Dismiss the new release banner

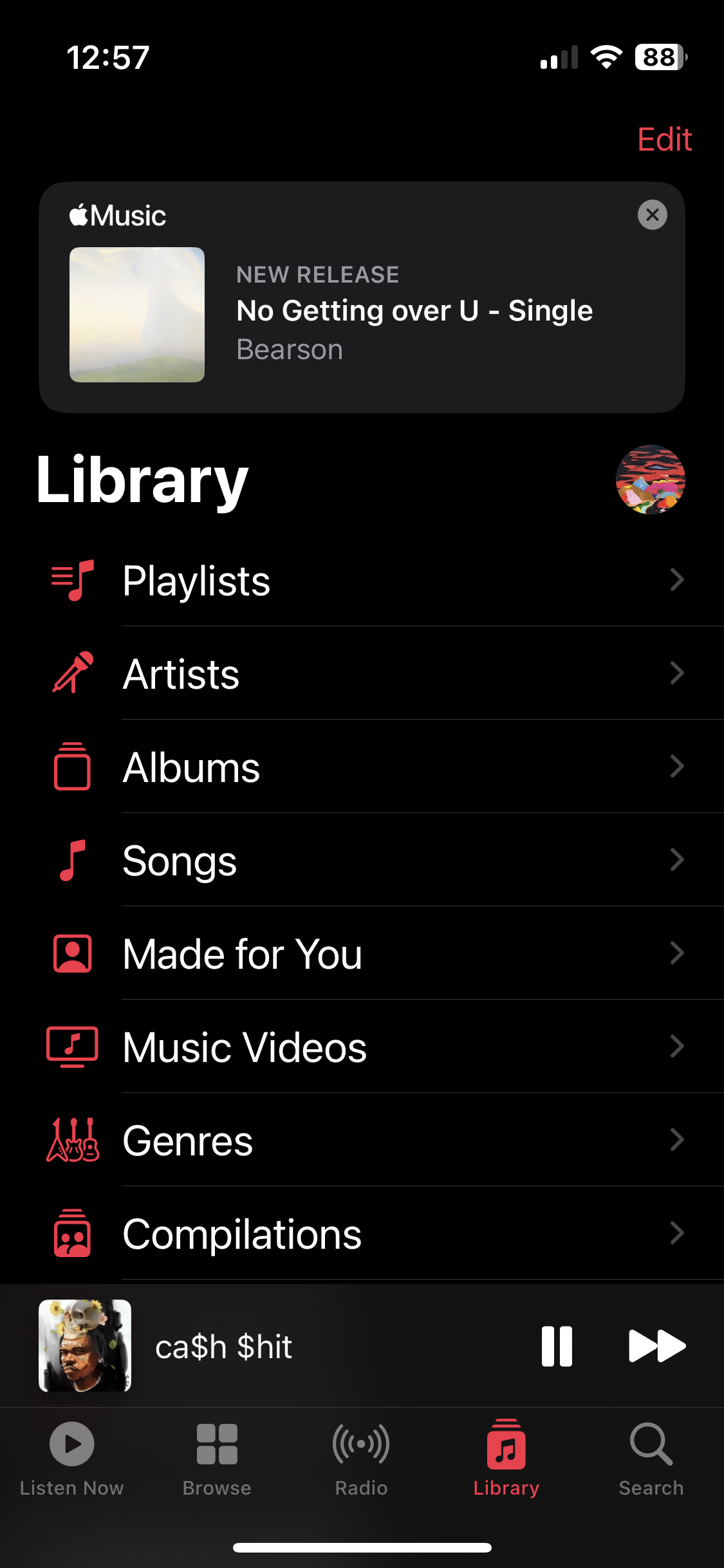(x=652, y=215)
